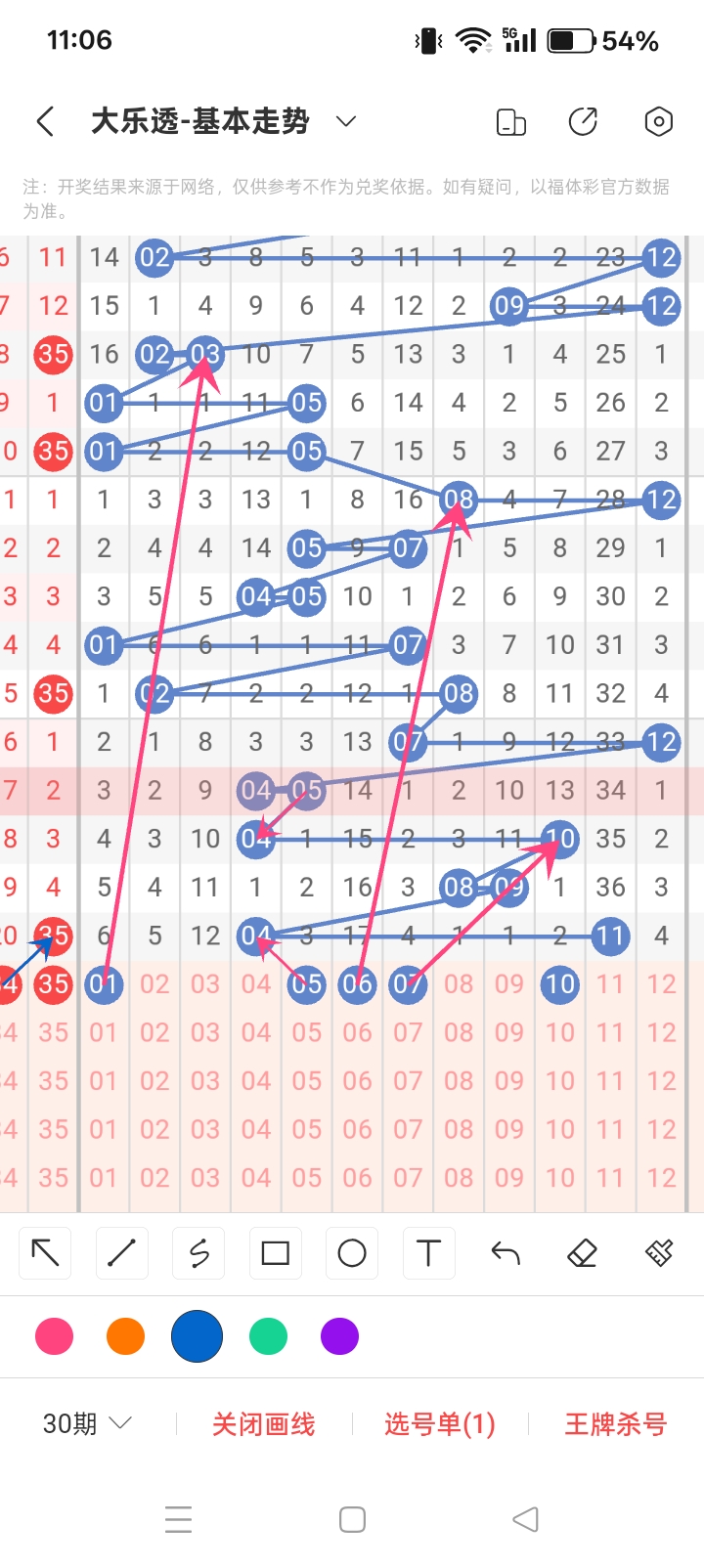Undo the last drawn stroke

point(506,1253)
